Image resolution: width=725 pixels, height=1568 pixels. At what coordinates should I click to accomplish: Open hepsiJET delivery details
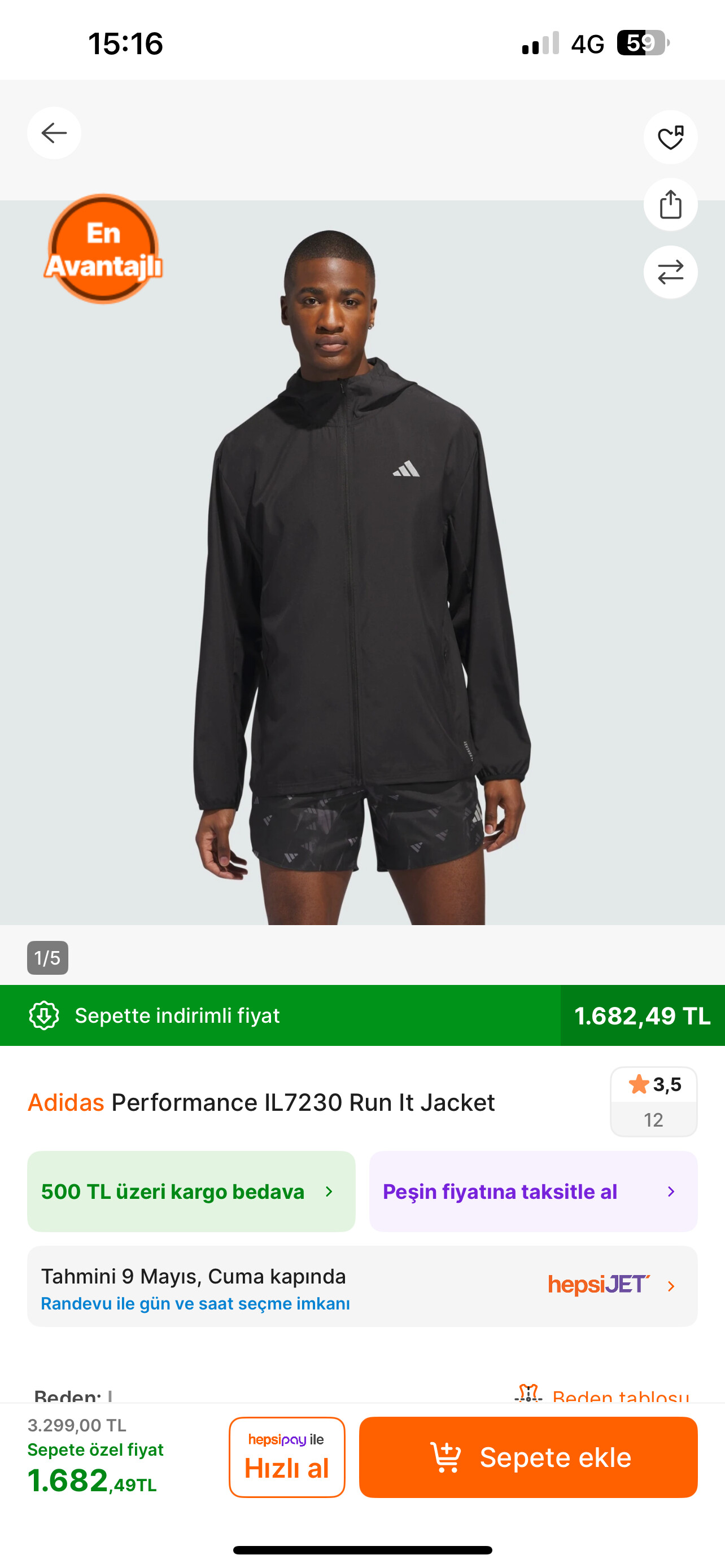362,1286
